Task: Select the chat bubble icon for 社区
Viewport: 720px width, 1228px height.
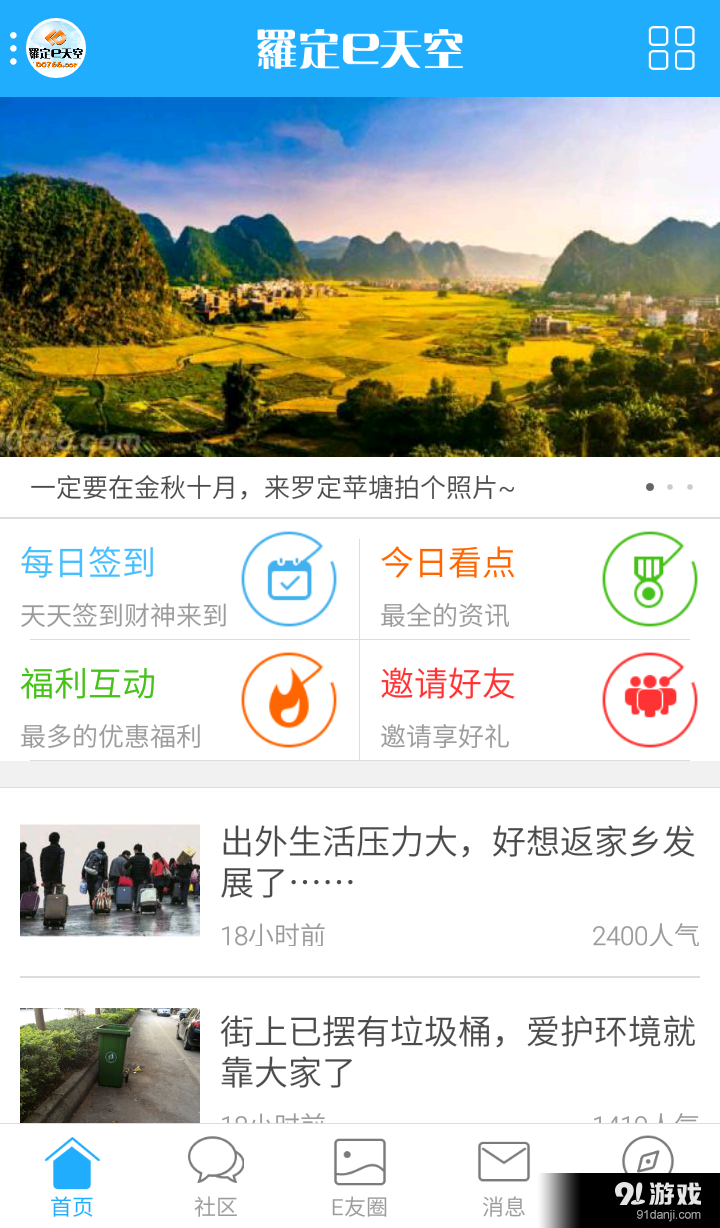Action: click(x=214, y=1161)
